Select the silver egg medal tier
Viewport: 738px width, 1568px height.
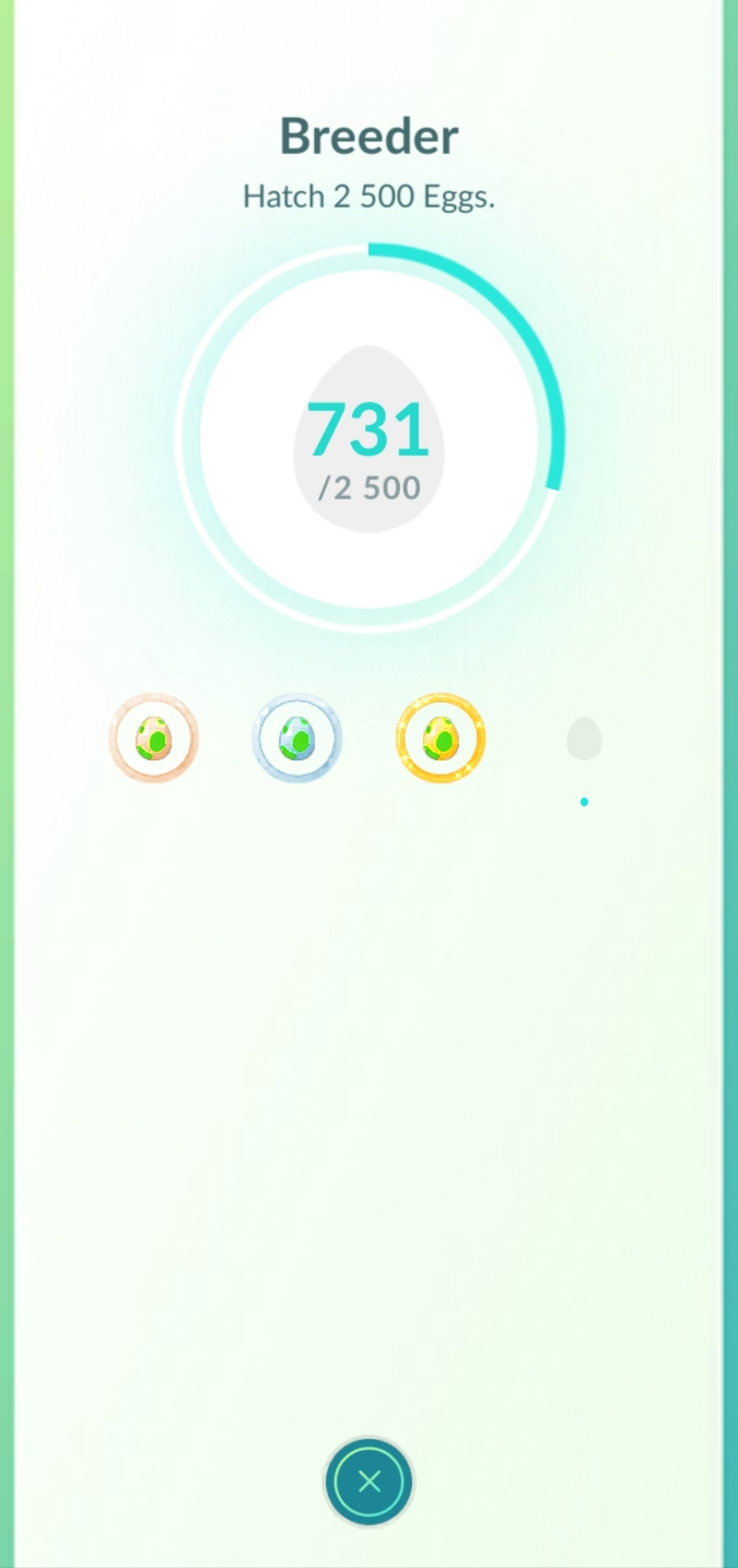coord(297,738)
